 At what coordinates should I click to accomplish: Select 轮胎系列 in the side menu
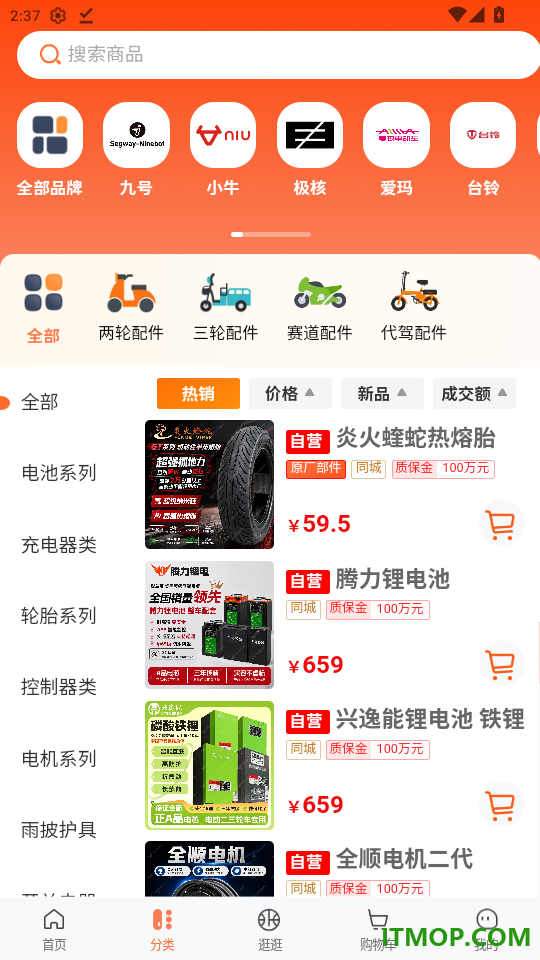tap(59, 616)
